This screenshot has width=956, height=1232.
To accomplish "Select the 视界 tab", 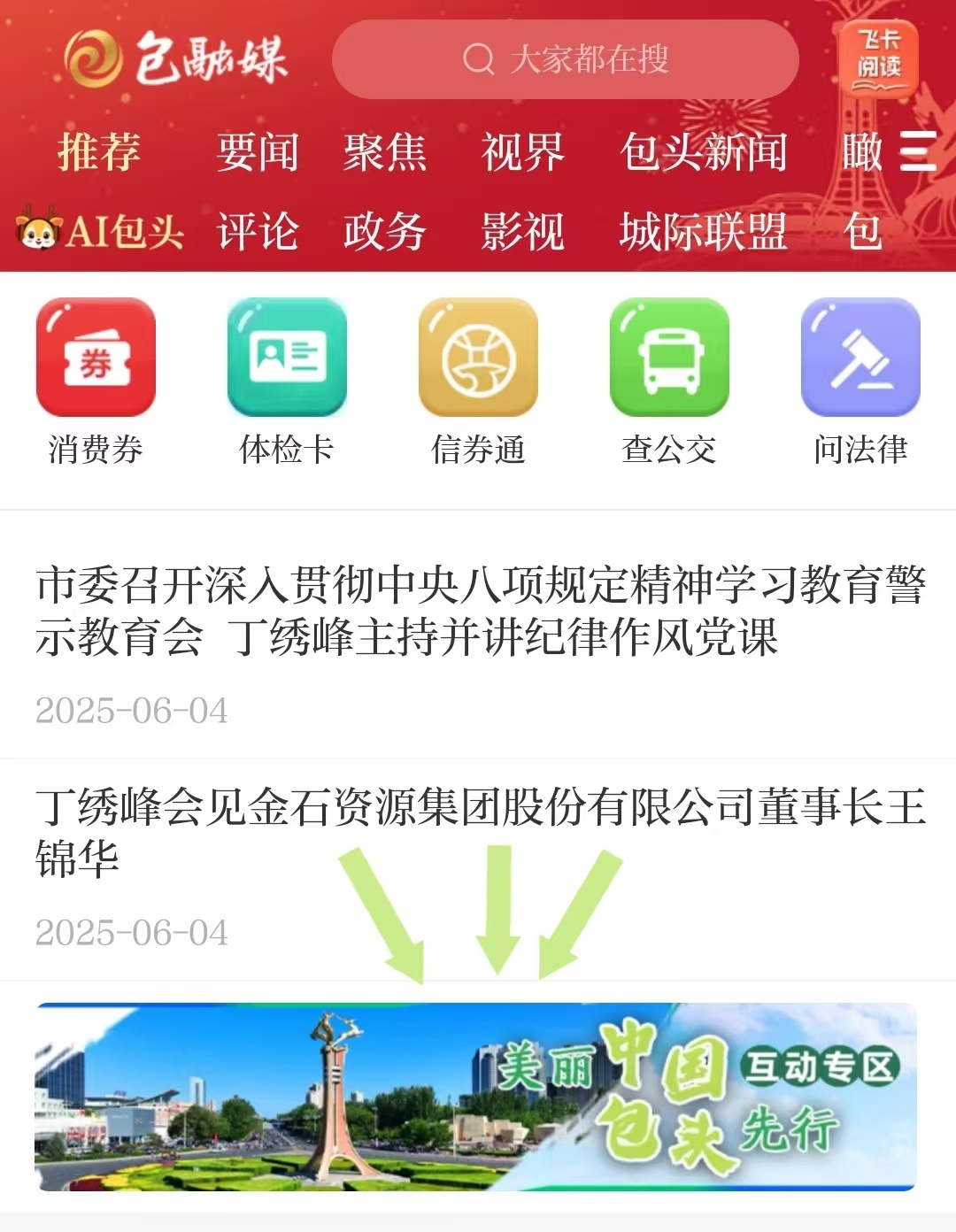I will coord(522,151).
